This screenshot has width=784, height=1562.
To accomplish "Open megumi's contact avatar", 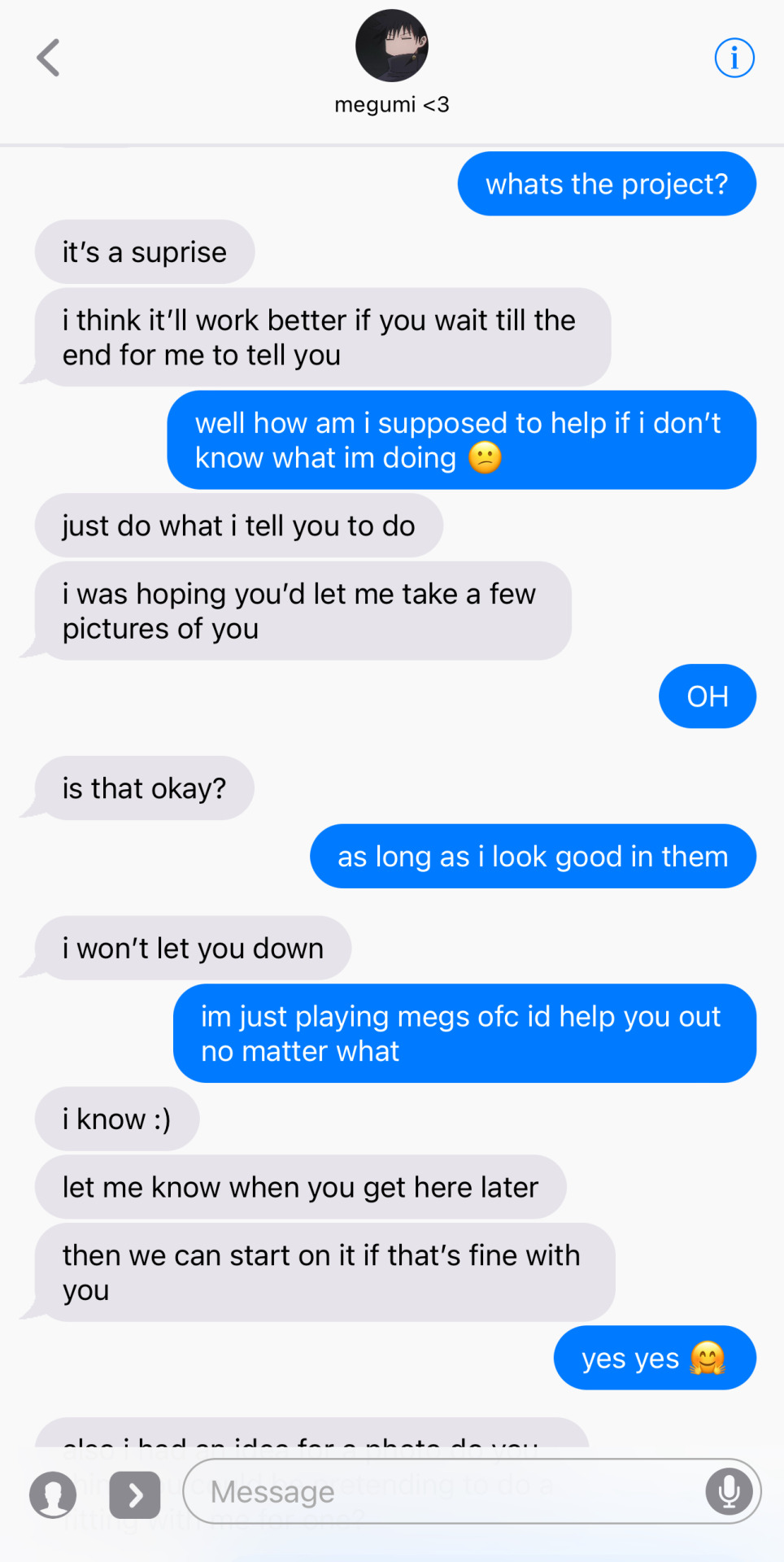I will pyautogui.click(x=392, y=46).
